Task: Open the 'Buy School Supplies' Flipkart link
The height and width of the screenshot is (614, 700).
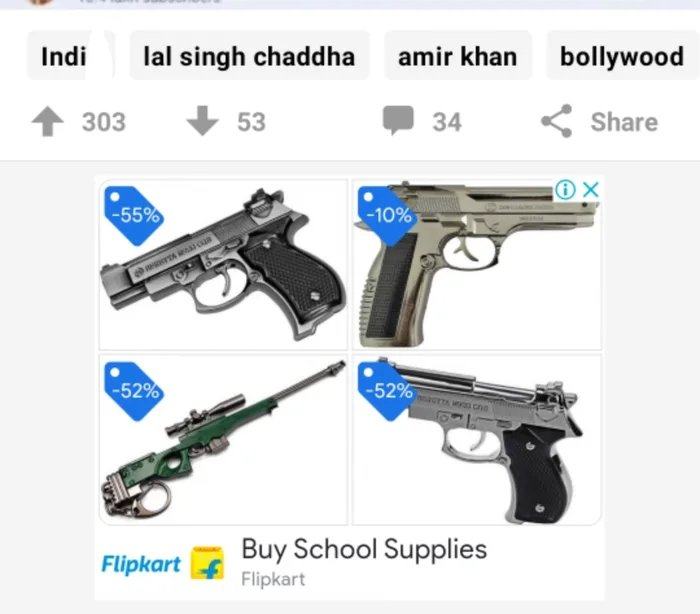Action: (364, 549)
